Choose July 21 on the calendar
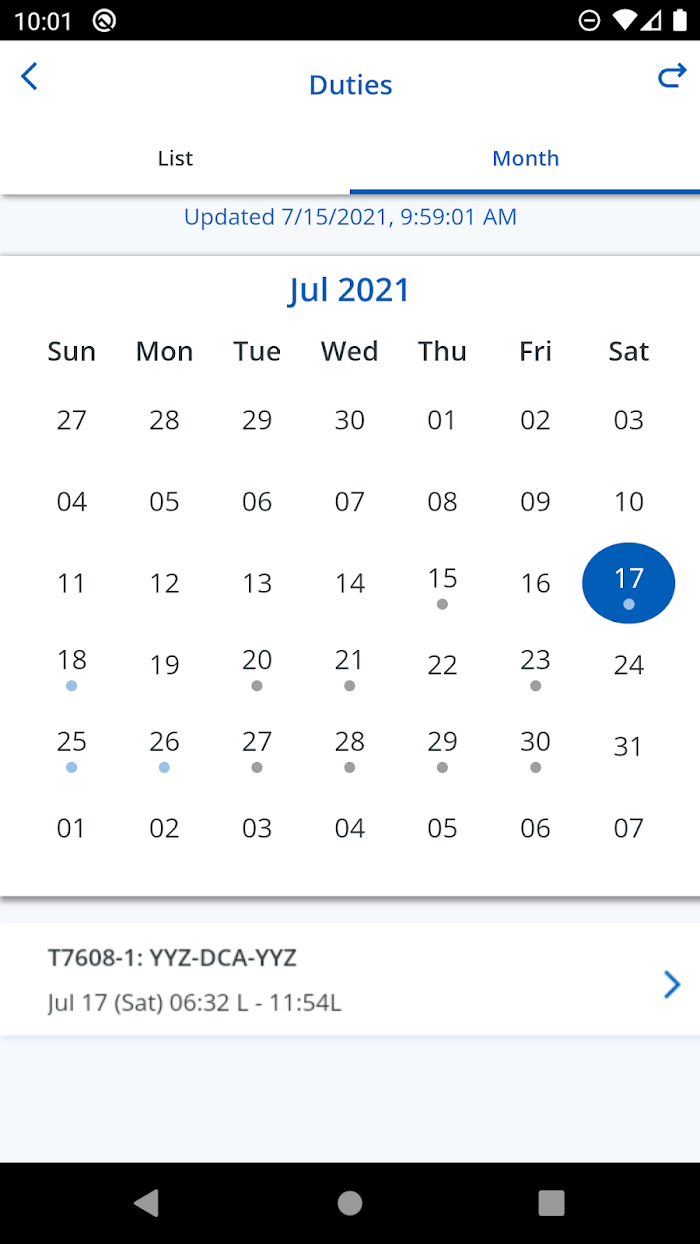The image size is (700, 1244). tap(349, 665)
